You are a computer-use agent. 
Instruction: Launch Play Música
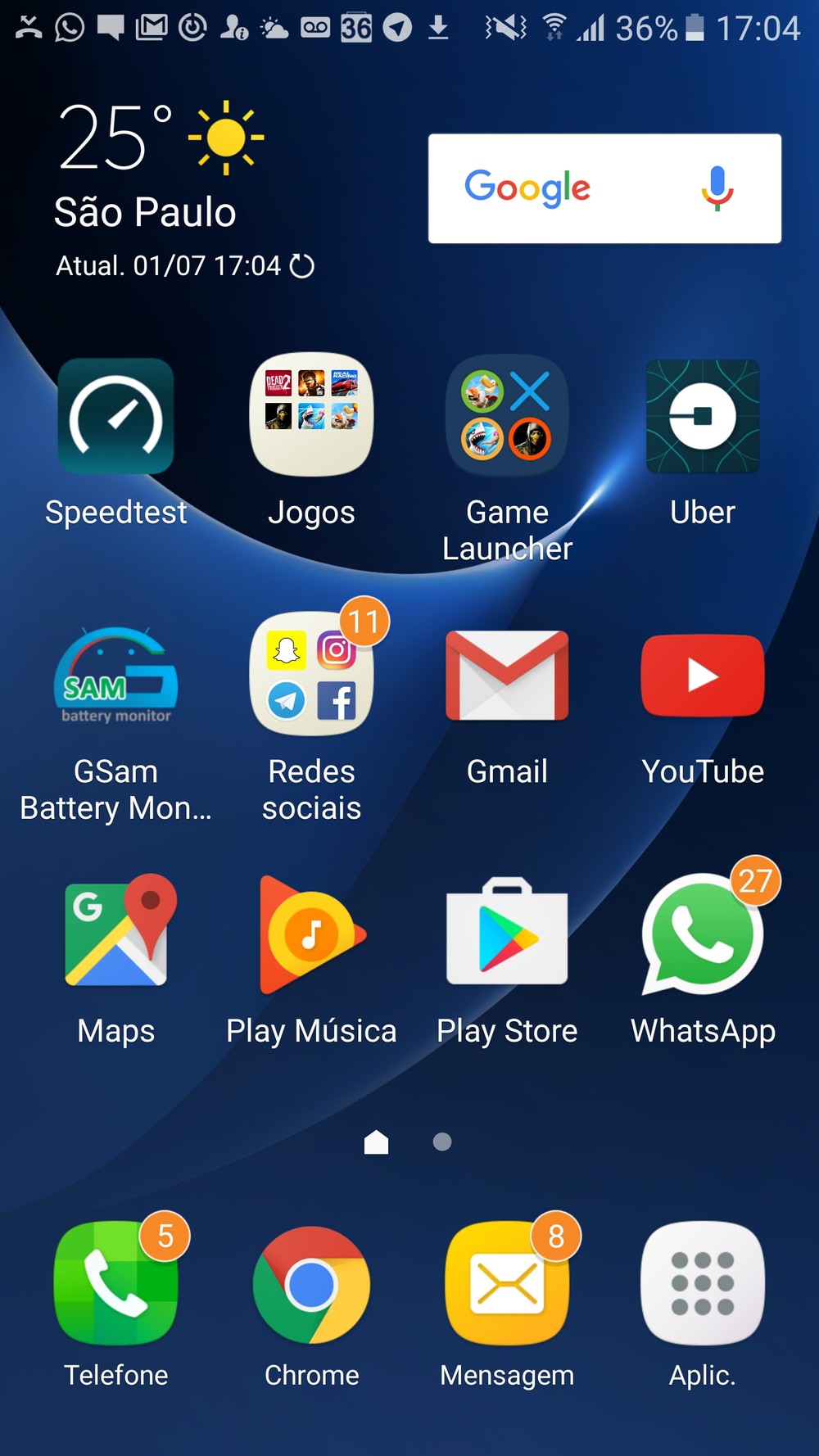point(311,934)
